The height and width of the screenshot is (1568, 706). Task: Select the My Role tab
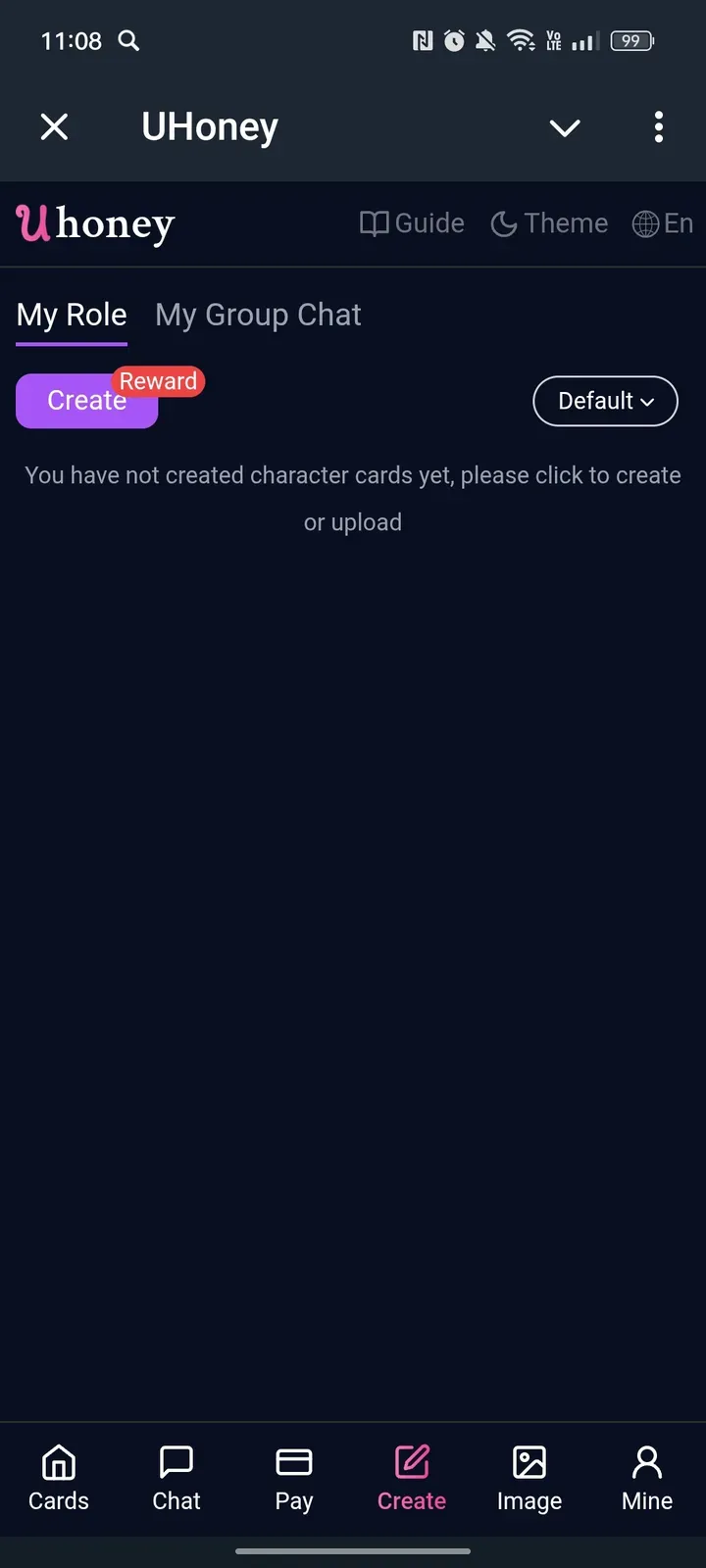click(72, 315)
